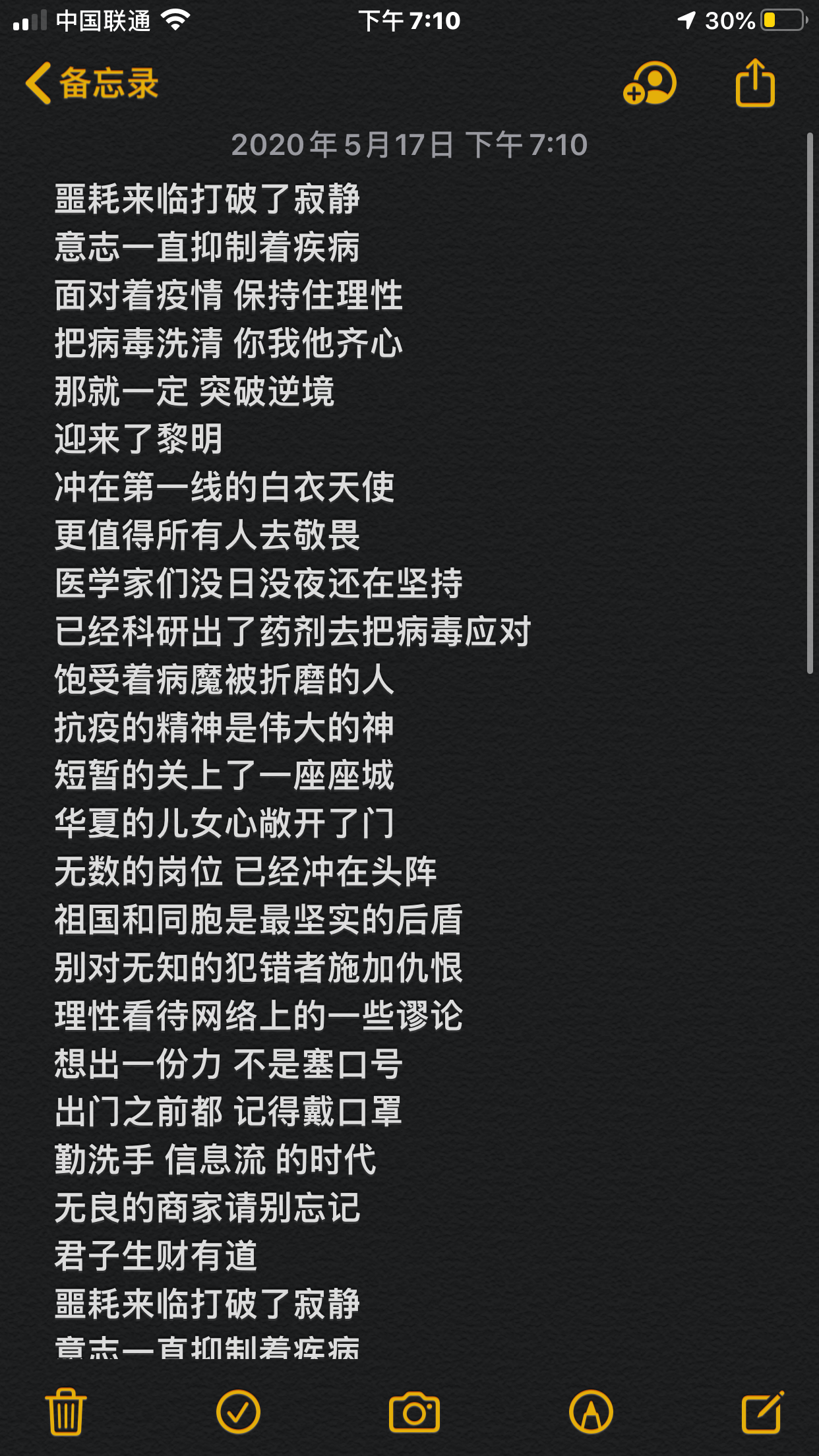Compose a new note
819x1456 pixels.
763,1411
